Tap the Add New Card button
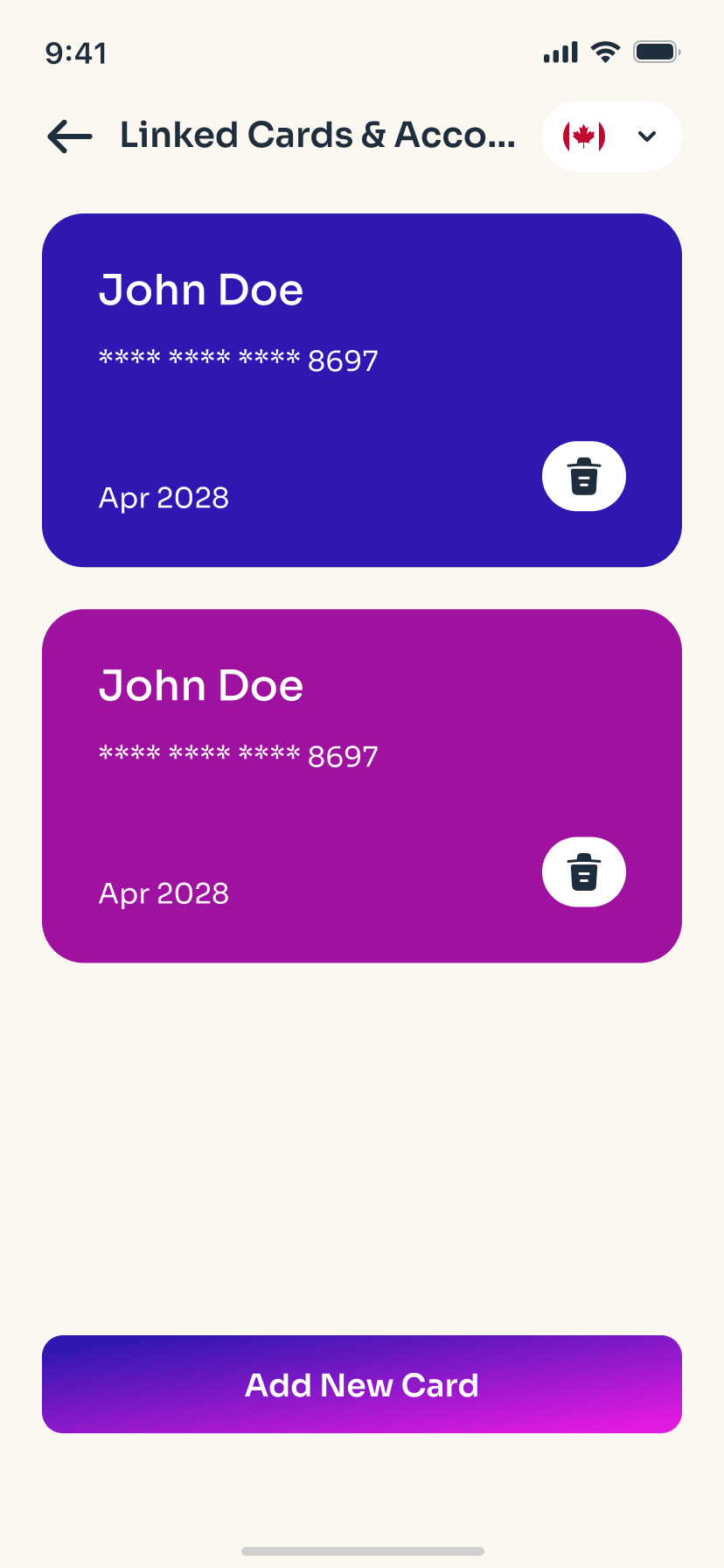 (362, 1384)
